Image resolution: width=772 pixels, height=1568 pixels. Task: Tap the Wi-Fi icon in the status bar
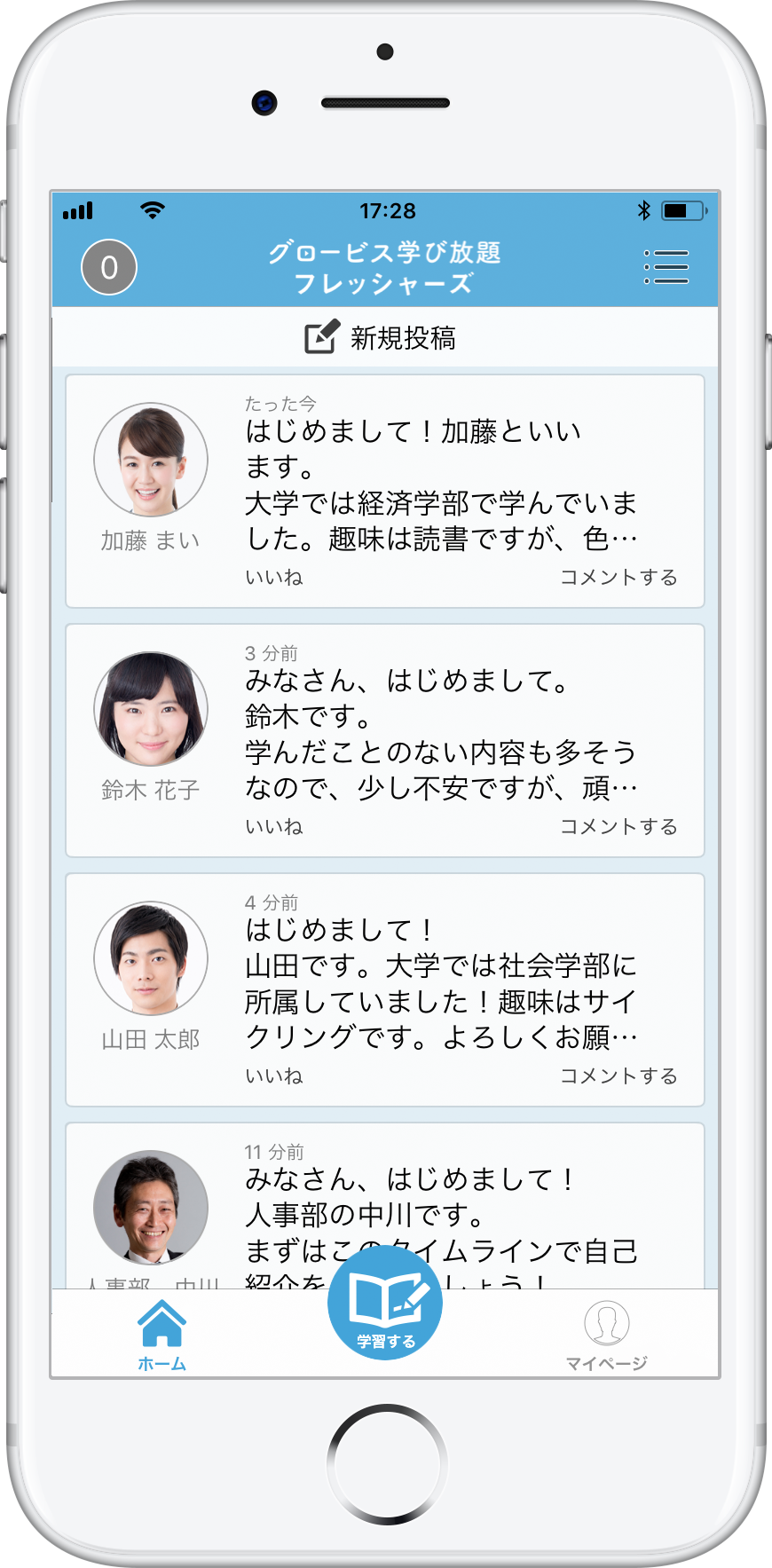152,211
